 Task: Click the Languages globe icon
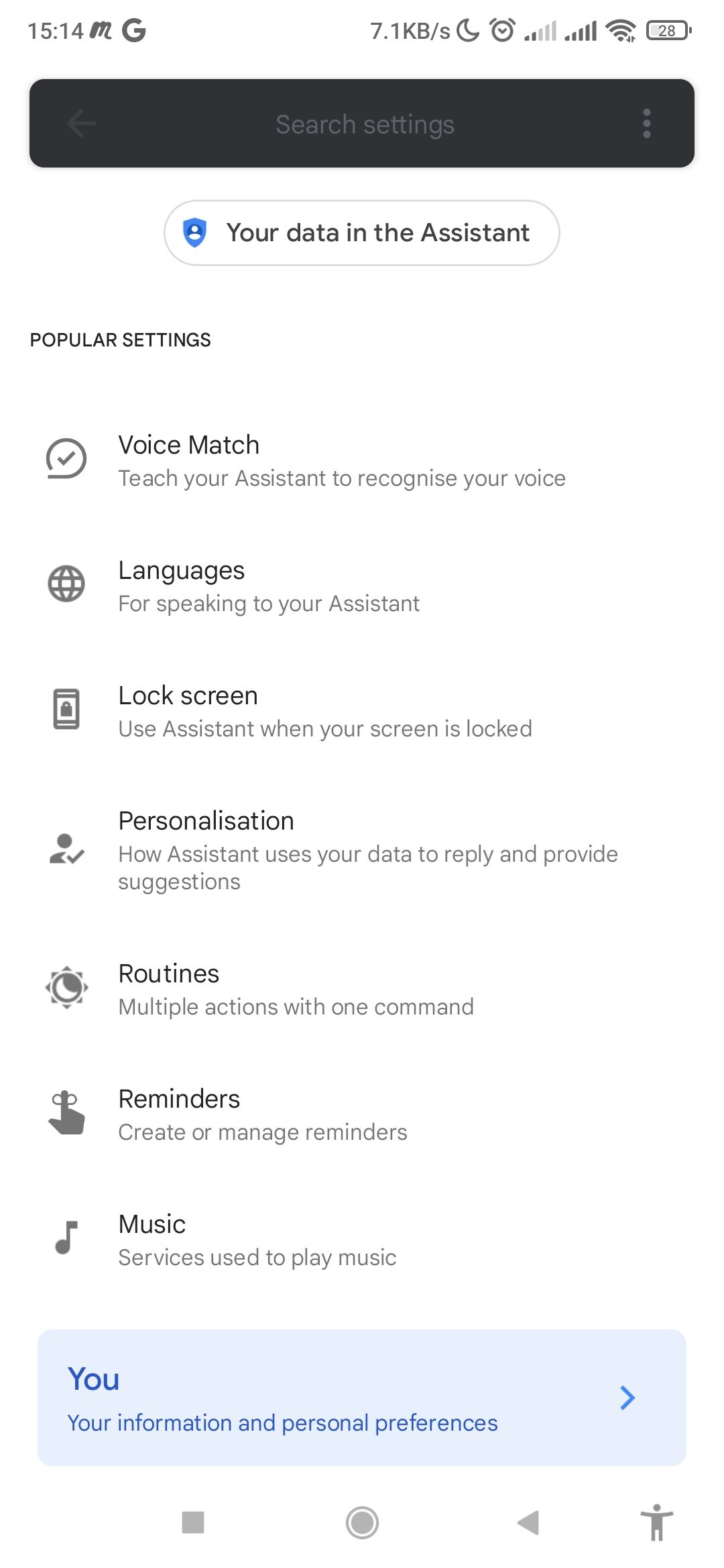tap(65, 584)
